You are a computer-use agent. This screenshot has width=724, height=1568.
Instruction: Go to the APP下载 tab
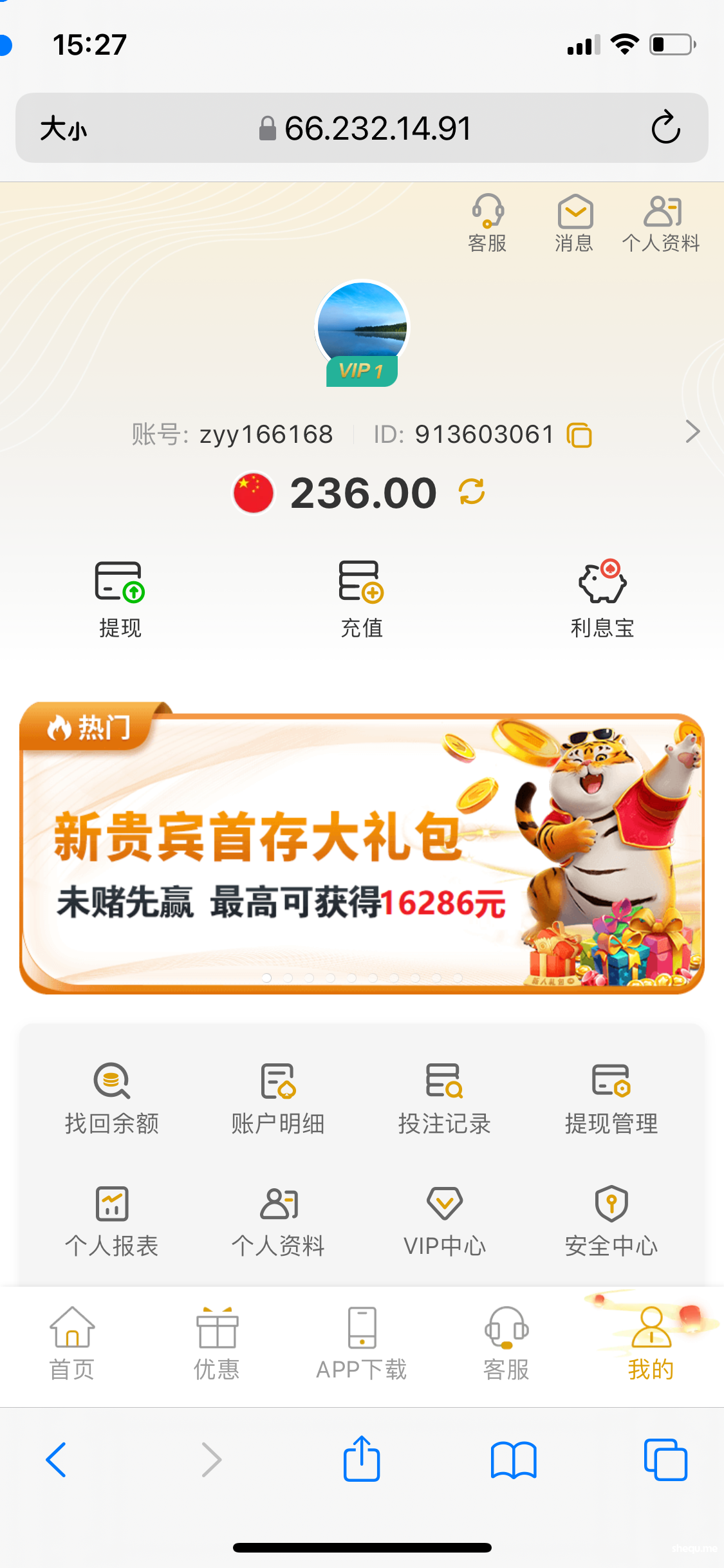click(362, 1343)
